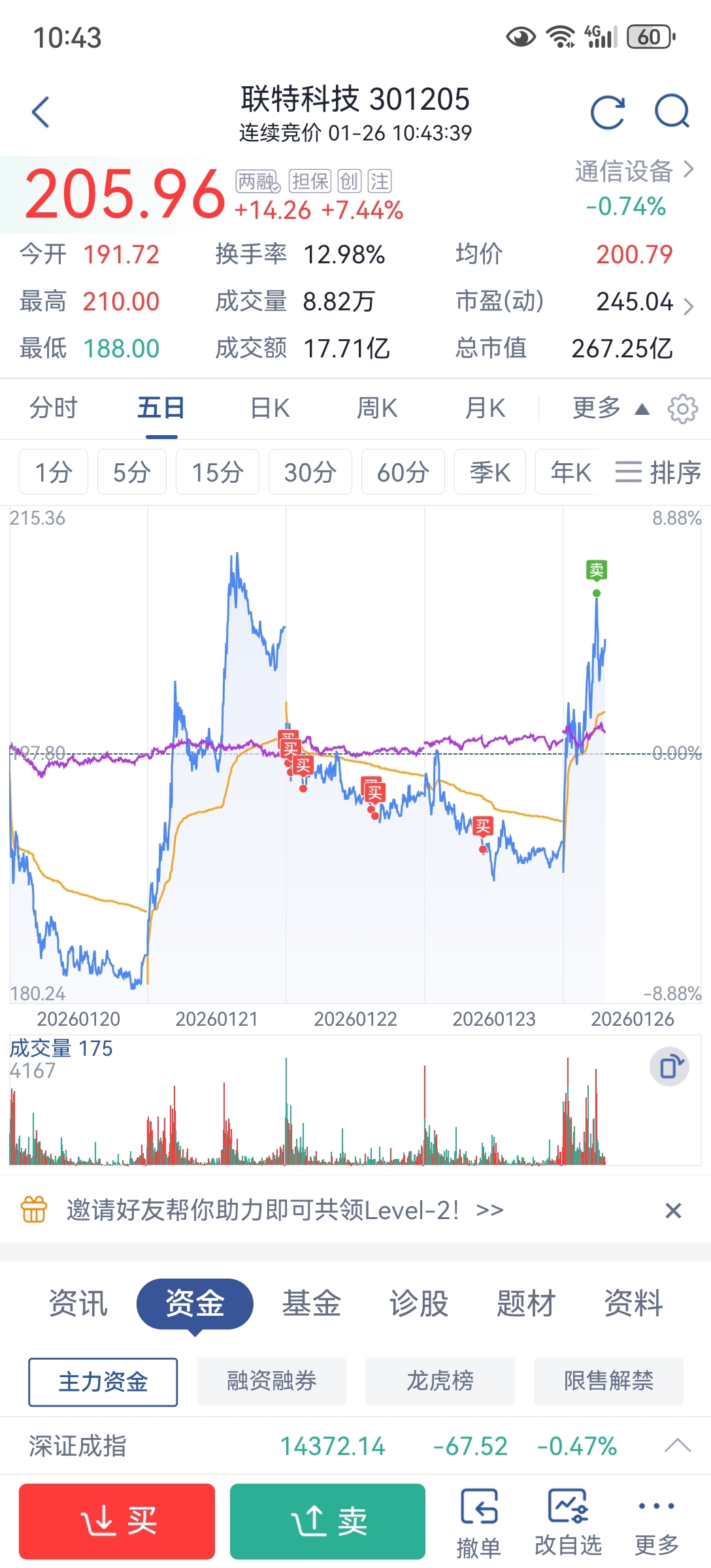
Task: Refresh the stock quote
Action: (x=607, y=112)
